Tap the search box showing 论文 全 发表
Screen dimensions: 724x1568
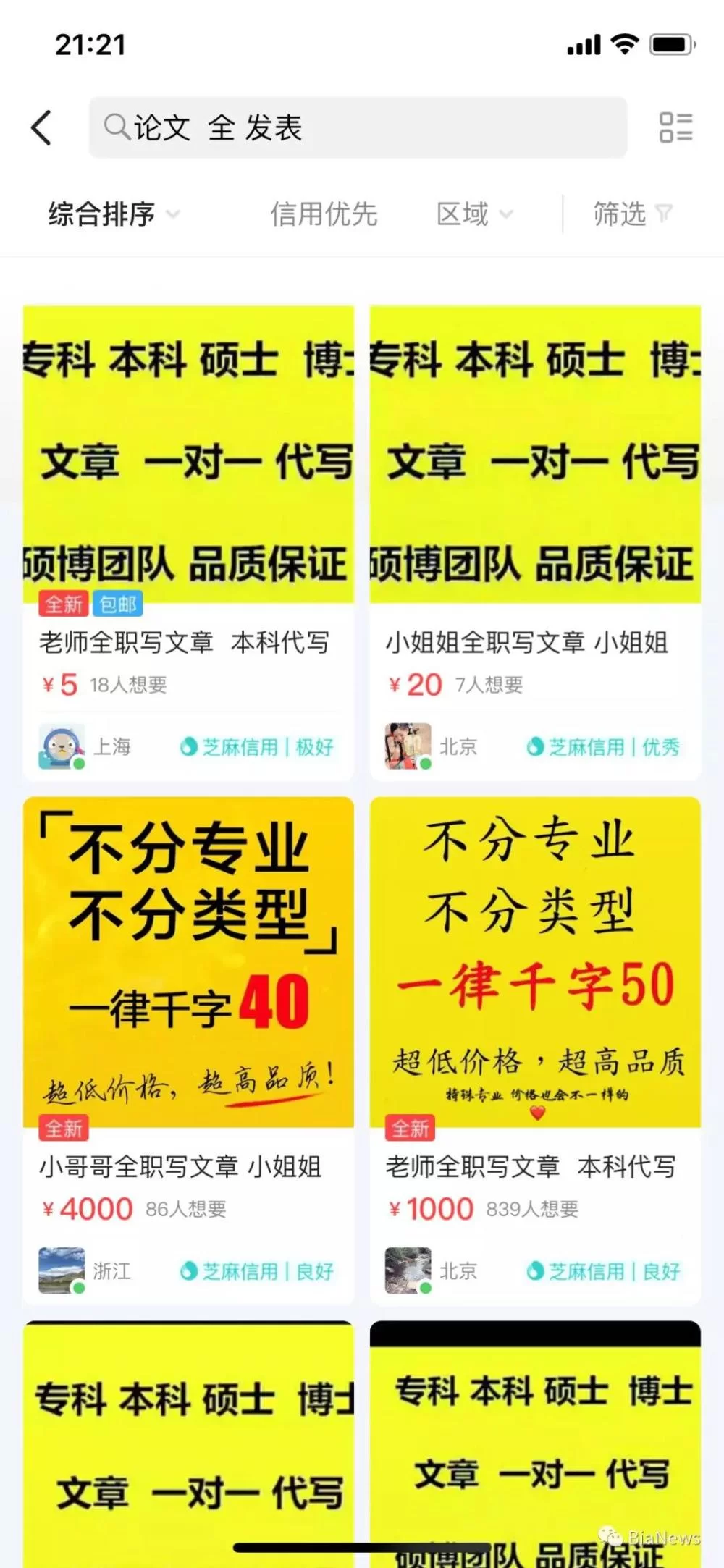coord(358,128)
